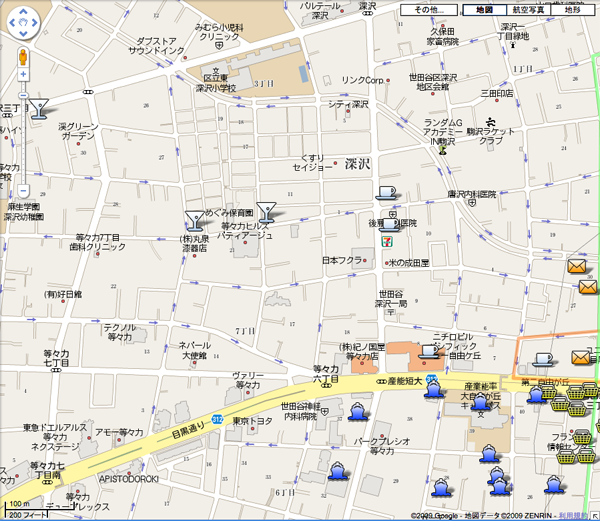Tap the cocktail marker near 等々力ヒルズ
Screen dimensions: 600x521
(266, 209)
